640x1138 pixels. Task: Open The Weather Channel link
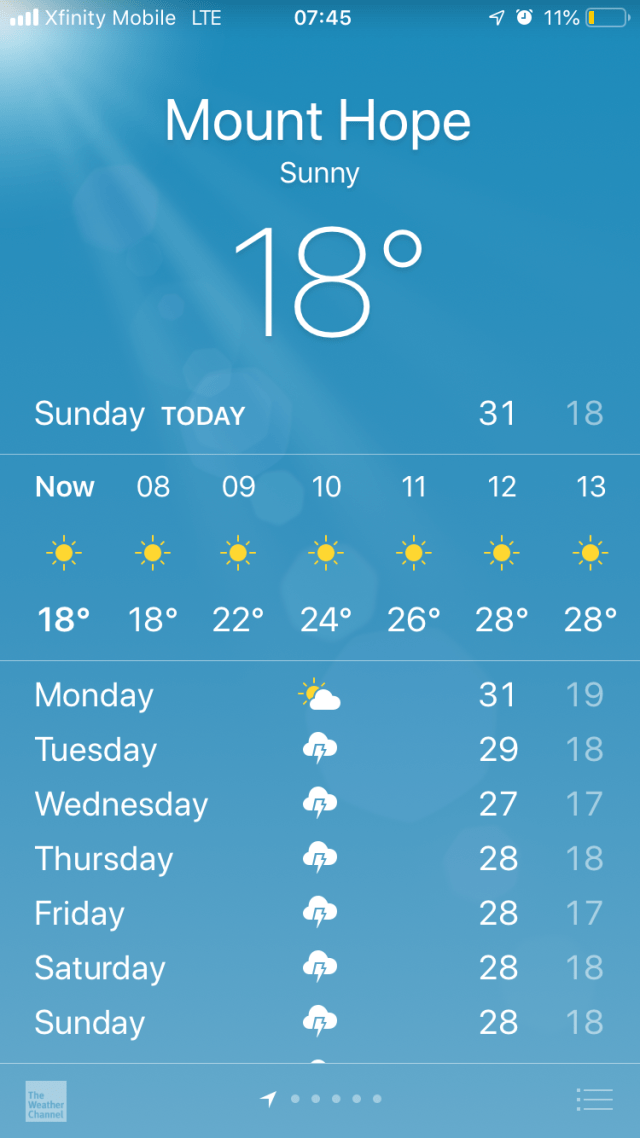coord(46,1100)
